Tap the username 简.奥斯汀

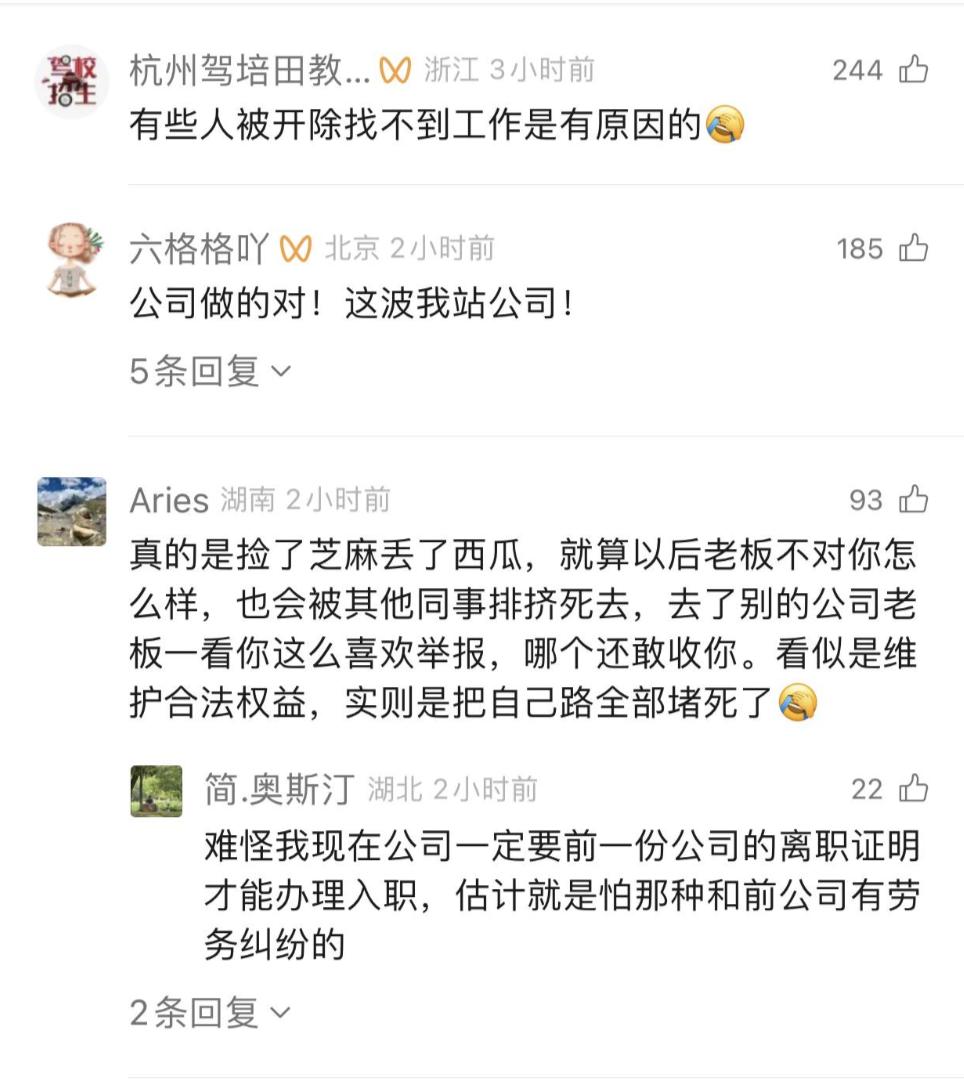[x=279, y=790]
